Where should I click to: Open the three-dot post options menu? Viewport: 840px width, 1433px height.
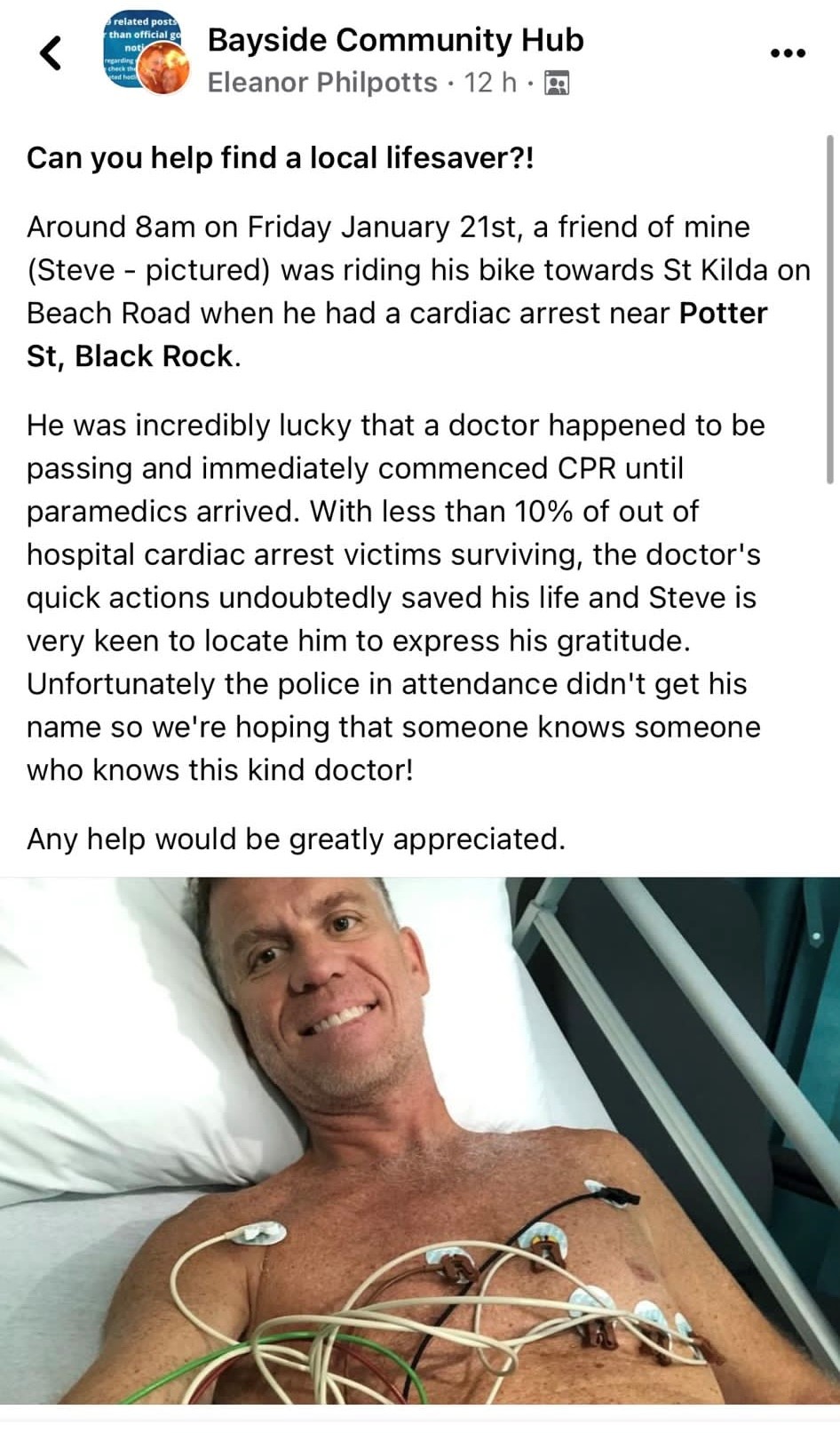[787, 53]
